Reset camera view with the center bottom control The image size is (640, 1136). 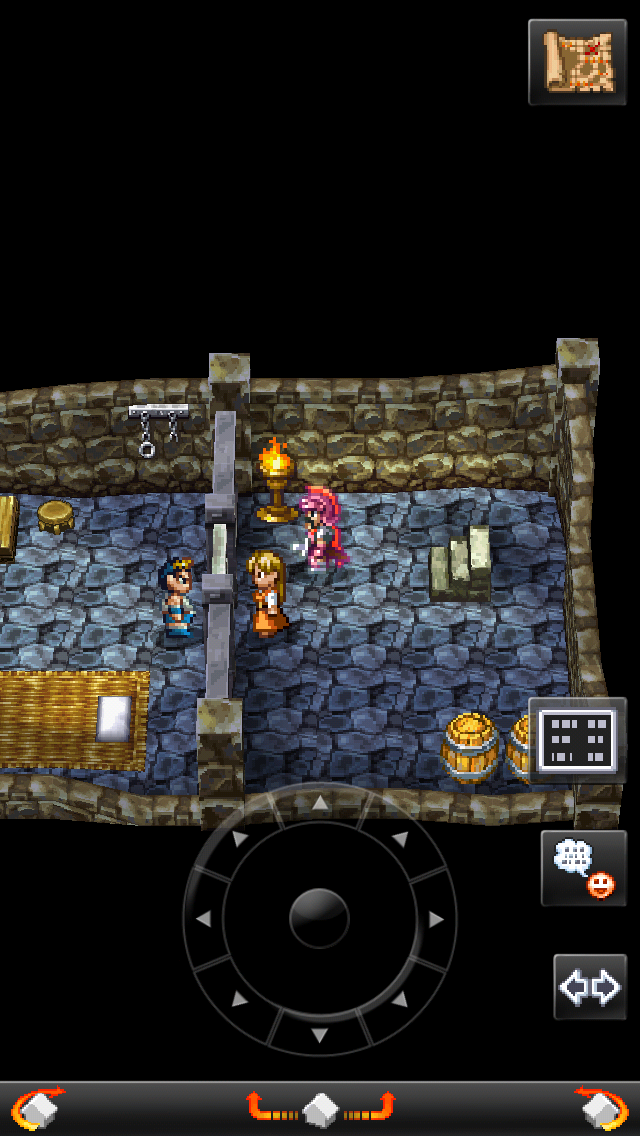click(x=320, y=1109)
